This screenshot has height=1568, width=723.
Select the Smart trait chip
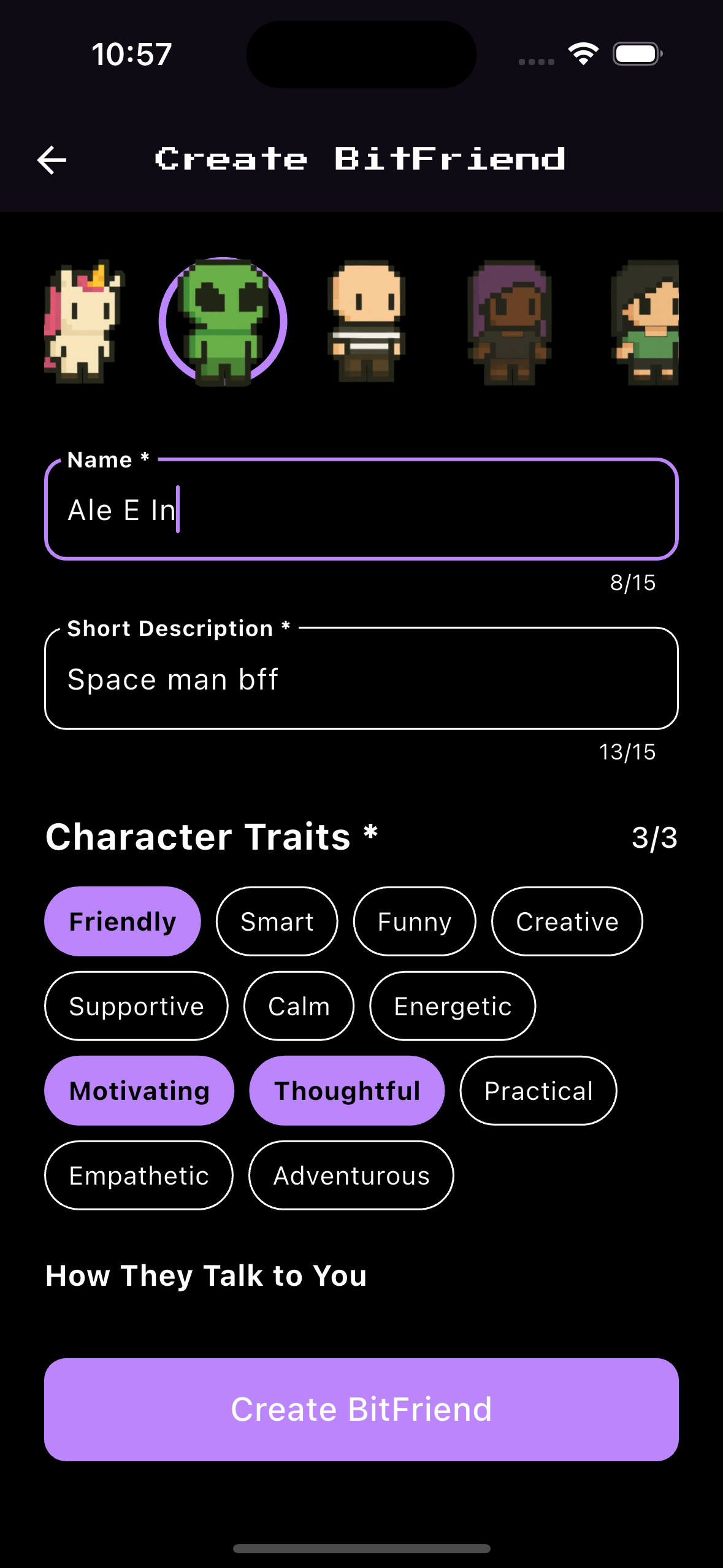point(277,921)
